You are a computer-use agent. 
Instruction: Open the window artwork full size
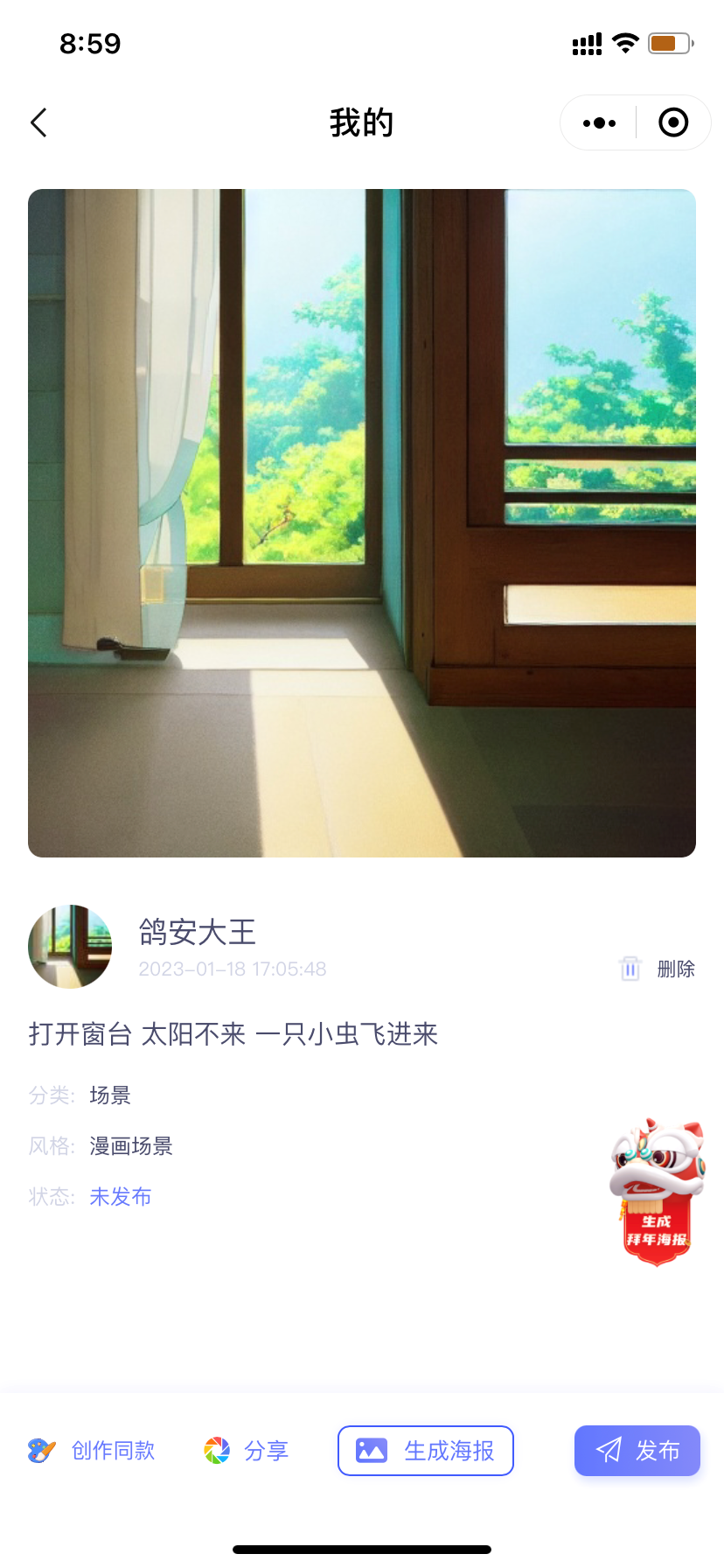pyautogui.click(x=362, y=523)
